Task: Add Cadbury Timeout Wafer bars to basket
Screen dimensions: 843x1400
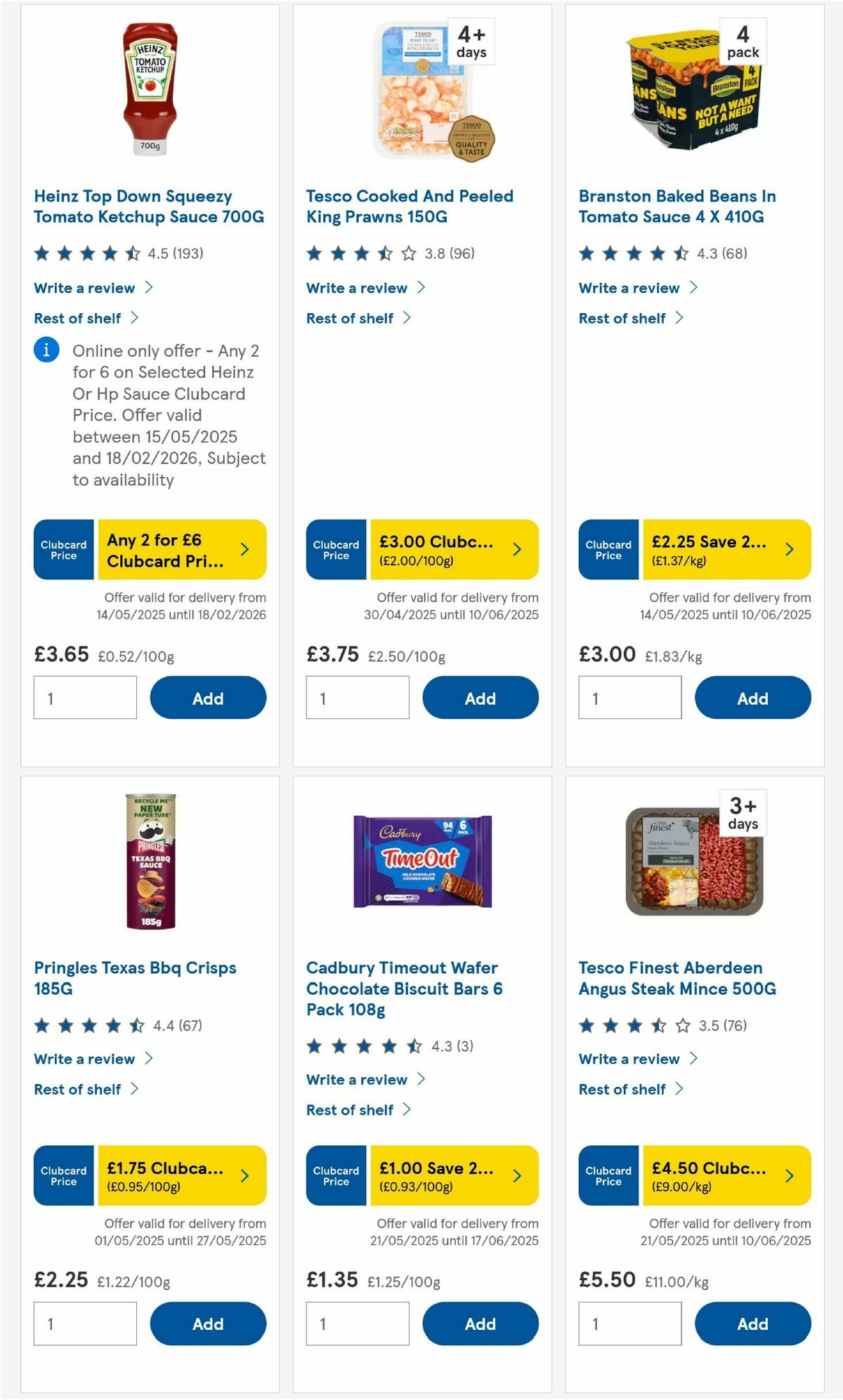Action: pos(481,1323)
